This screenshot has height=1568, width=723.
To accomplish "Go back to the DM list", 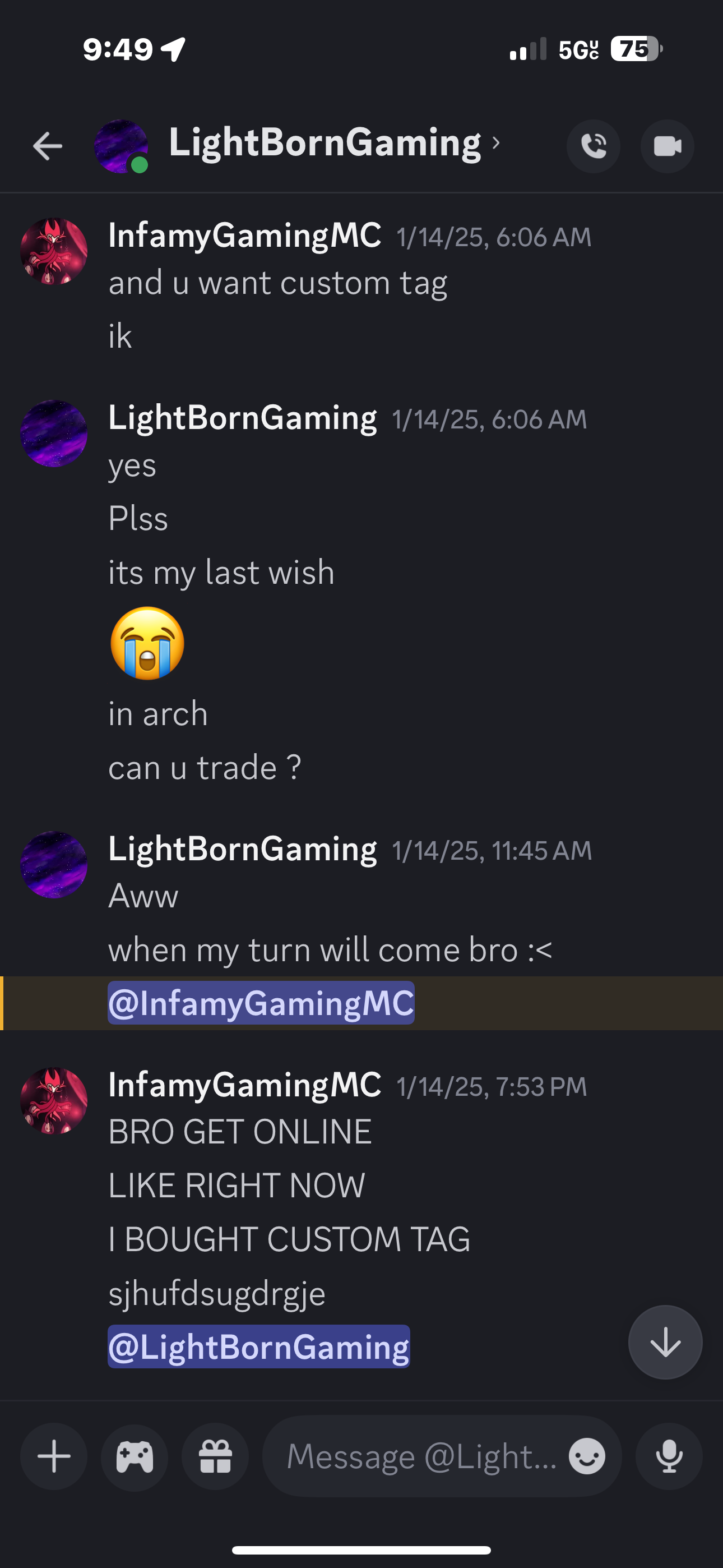I will coord(48,146).
